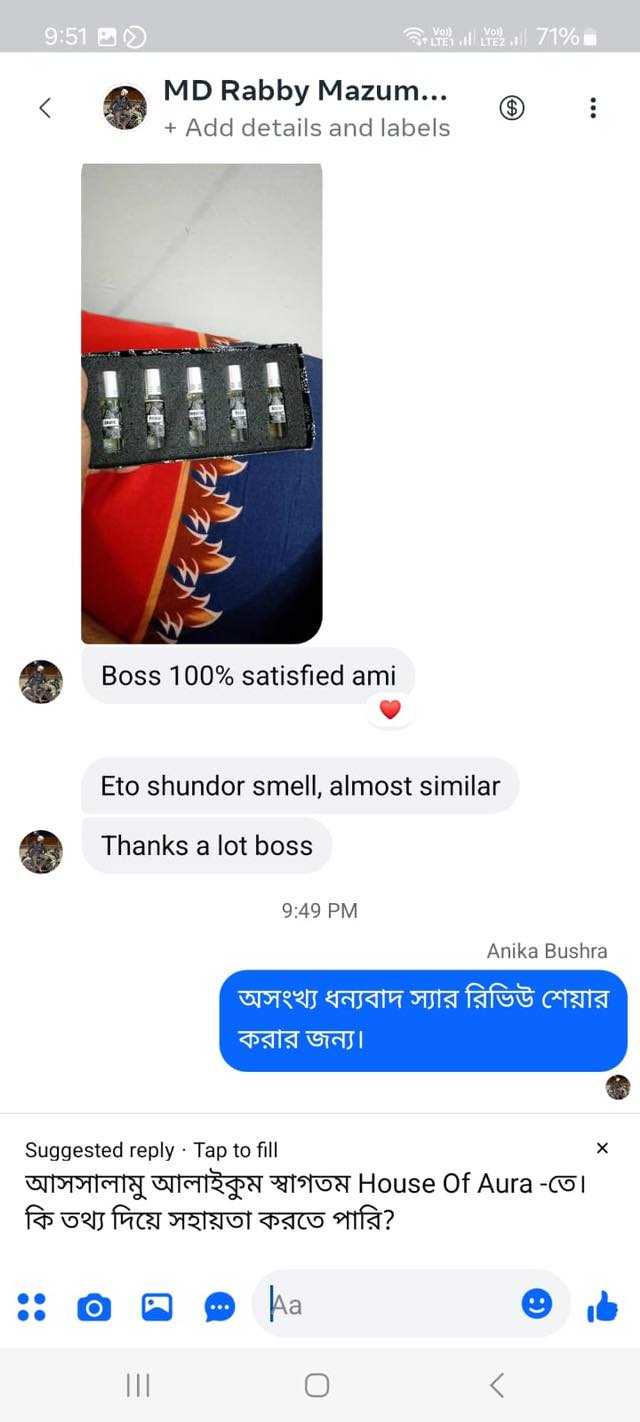This screenshot has width=640, height=1422.
Task: Open the payment dollar icon
Action: 512,108
